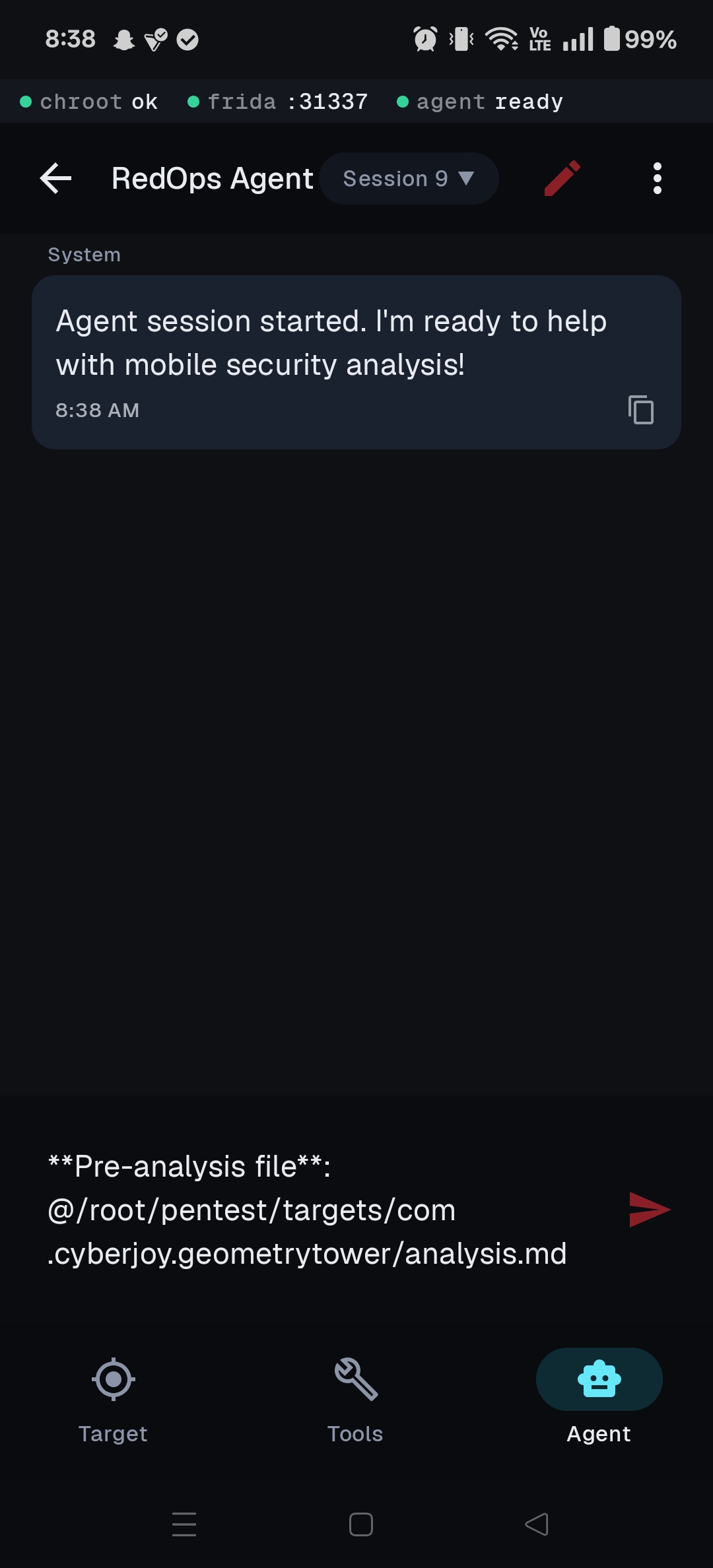Go to the phone home screen
The width and height of the screenshot is (713, 1568).
point(360,1524)
